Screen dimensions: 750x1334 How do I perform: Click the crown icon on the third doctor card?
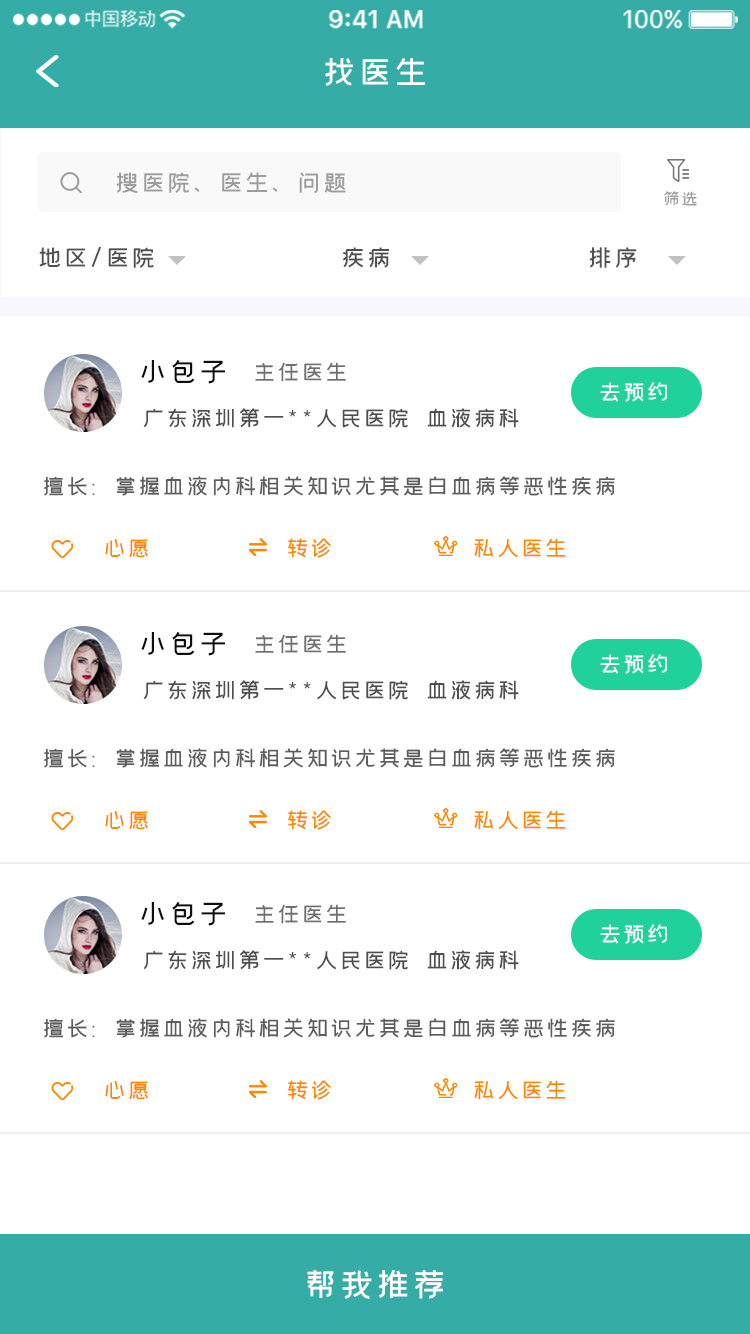(445, 1090)
